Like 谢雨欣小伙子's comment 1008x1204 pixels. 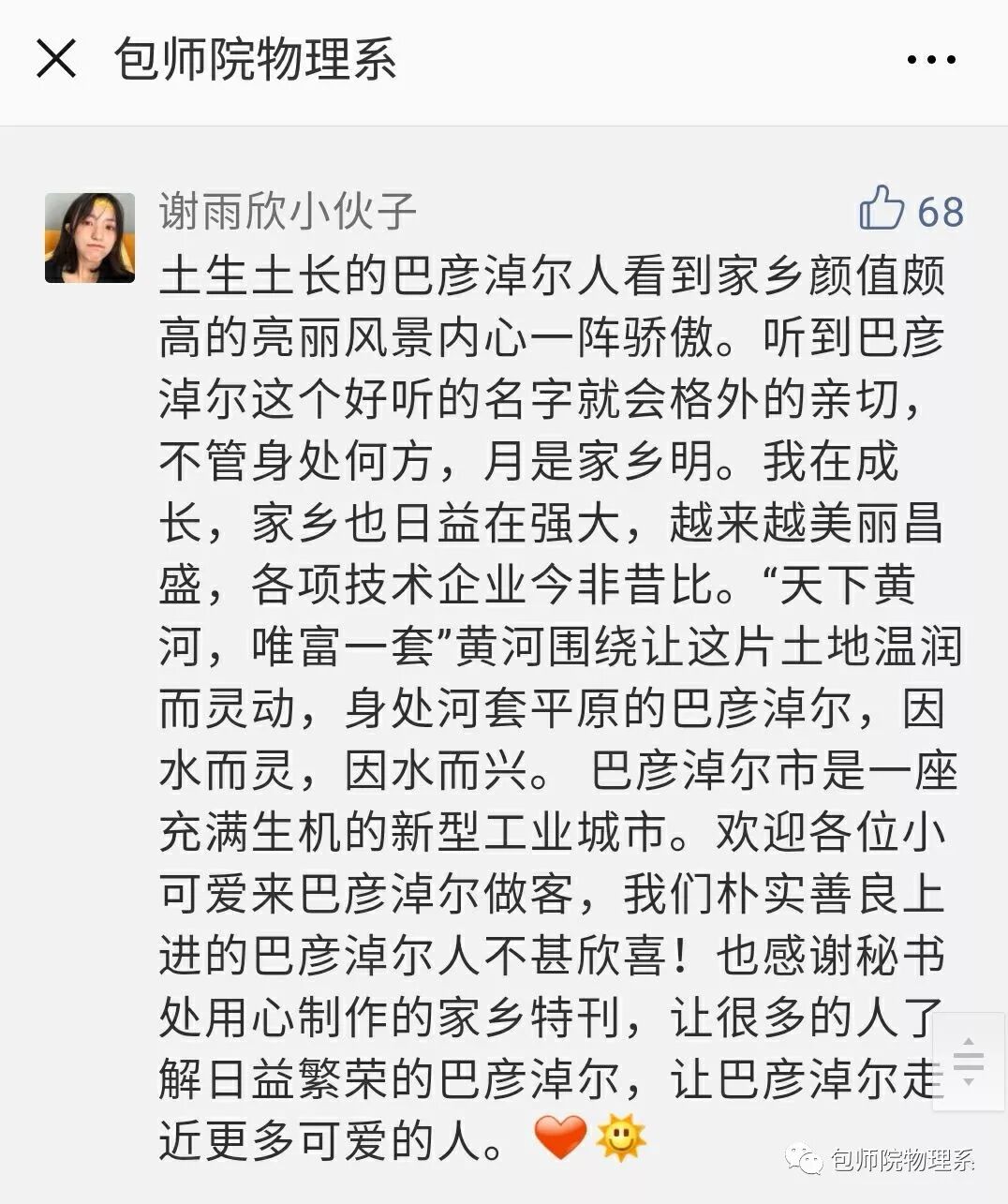coord(882,209)
